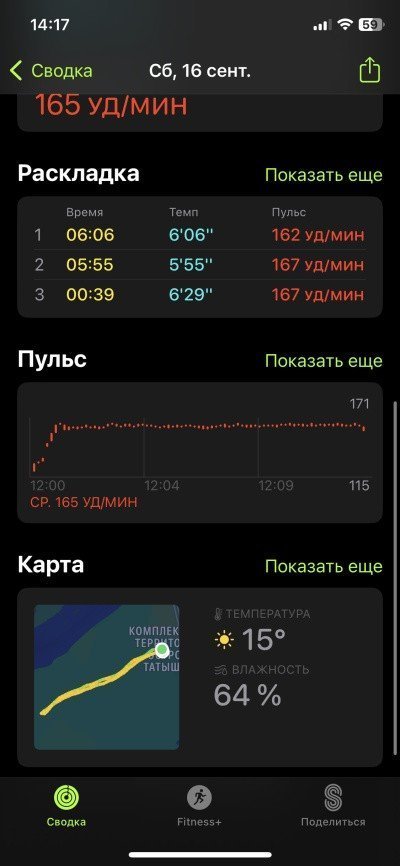
Task: Open the splits table card
Action: (200, 257)
